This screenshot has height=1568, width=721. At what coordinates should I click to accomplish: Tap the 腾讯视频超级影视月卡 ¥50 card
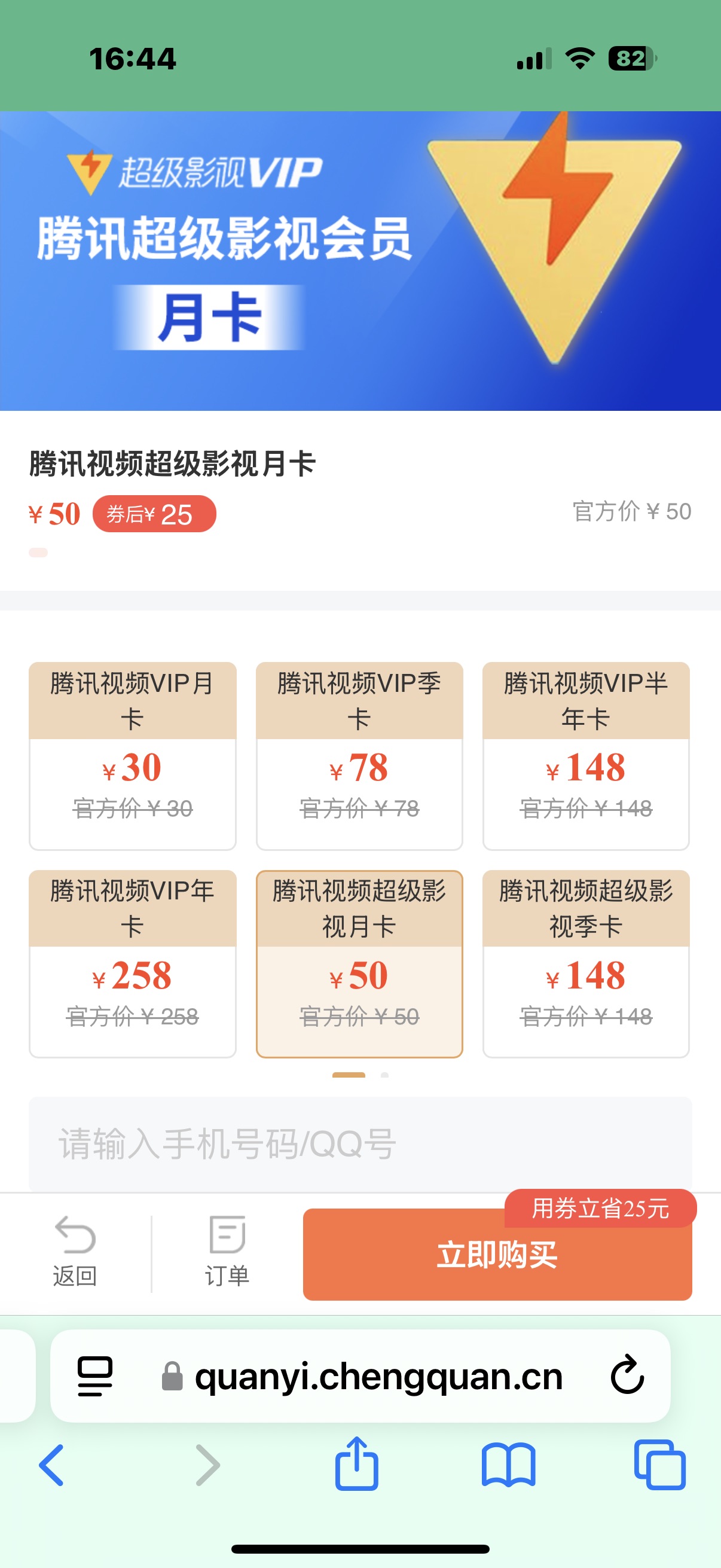point(359,963)
